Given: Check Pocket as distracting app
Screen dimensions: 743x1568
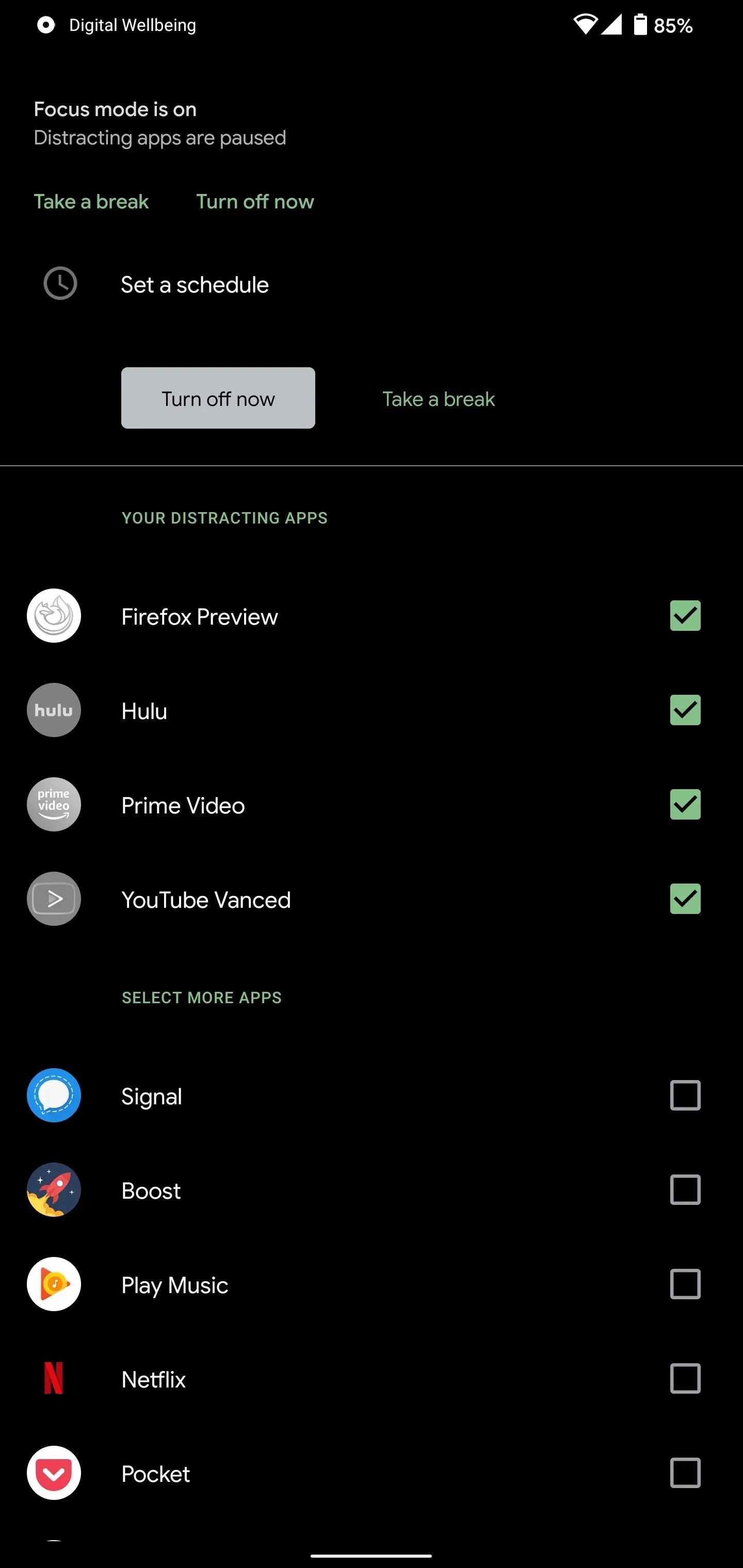Looking at the screenshot, I should (685, 1473).
